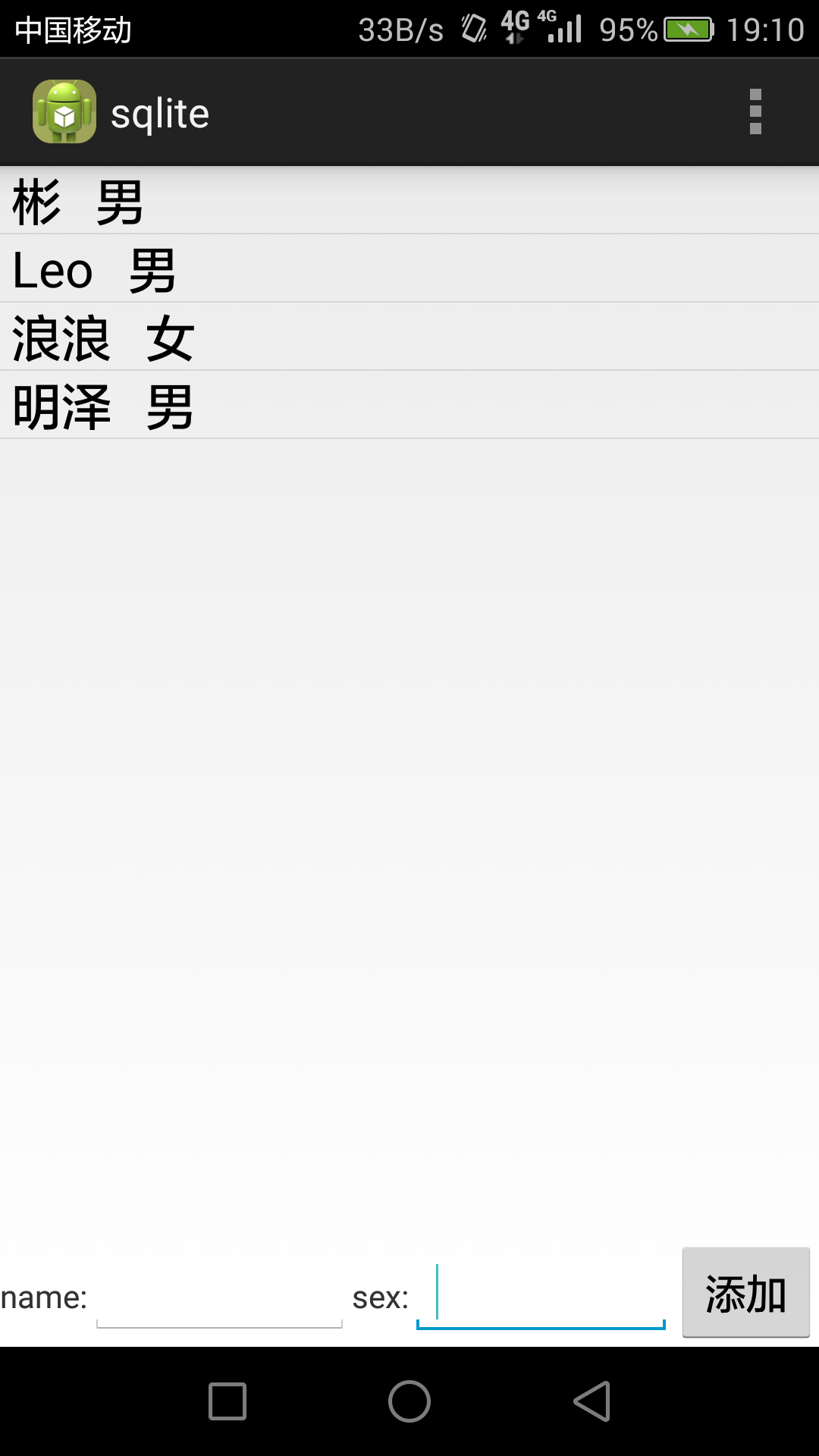This screenshot has height=1456, width=819.
Task: Select the 彬 男 list row
Action: click(x=409, y=200)
